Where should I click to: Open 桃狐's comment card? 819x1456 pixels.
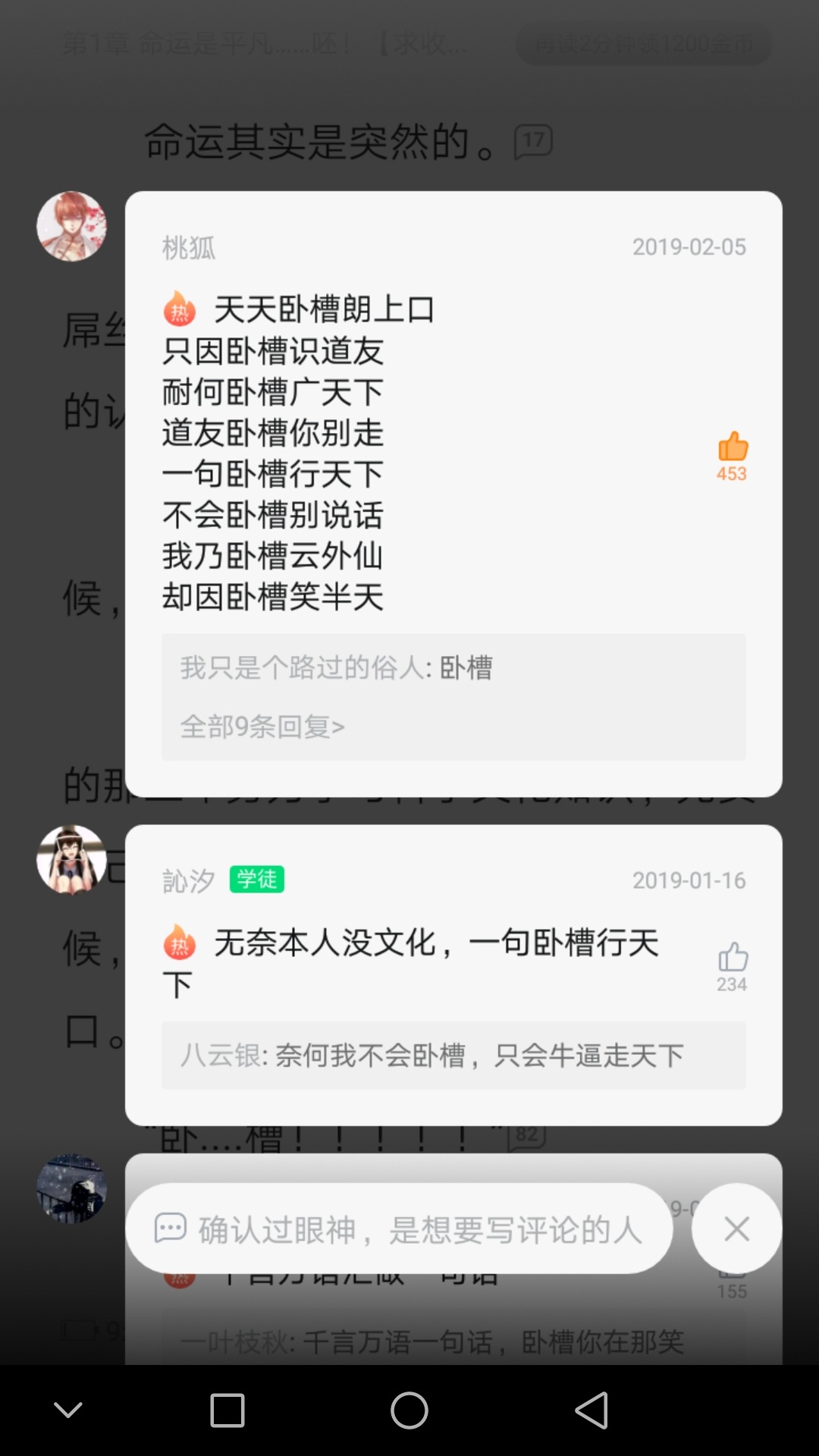pyautogui.click(x=425, y=451)
